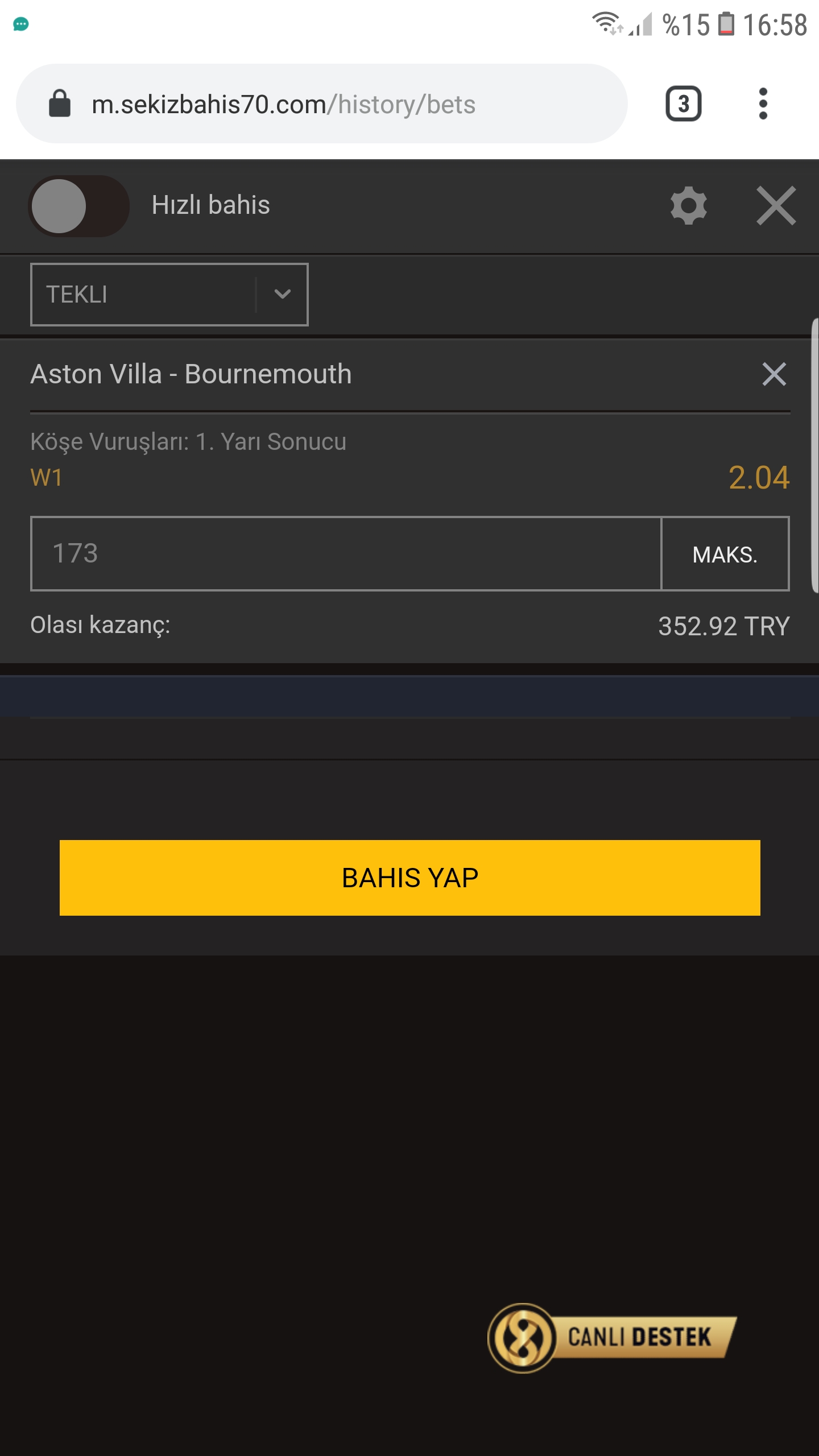Image resolution: width=819 pixels, height=1456 pixels.
Task: Tap the browser address bar
Action: tap(321, 104)
